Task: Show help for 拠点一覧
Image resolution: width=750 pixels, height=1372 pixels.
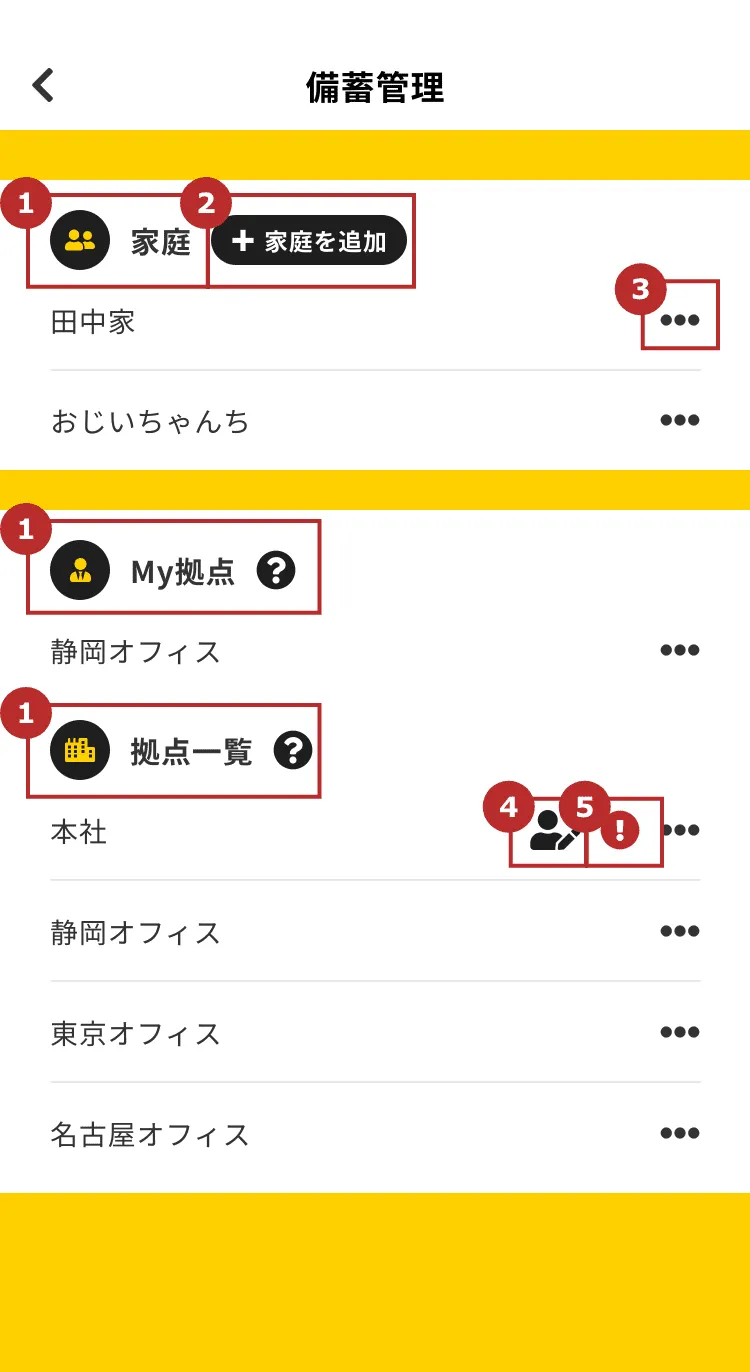Action: tap(293, 750)
